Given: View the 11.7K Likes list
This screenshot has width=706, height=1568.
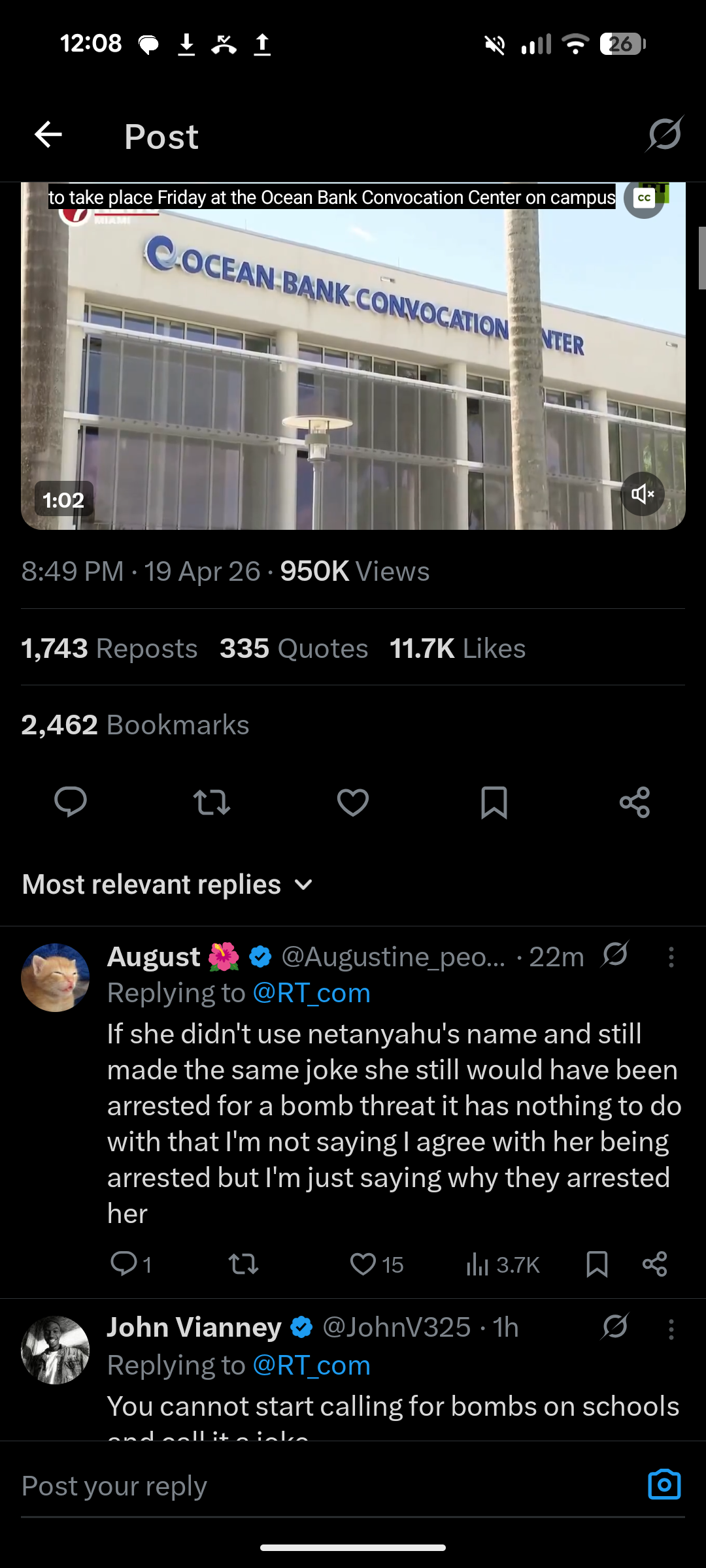Looking at the screenshot, I should pos(458,649).
